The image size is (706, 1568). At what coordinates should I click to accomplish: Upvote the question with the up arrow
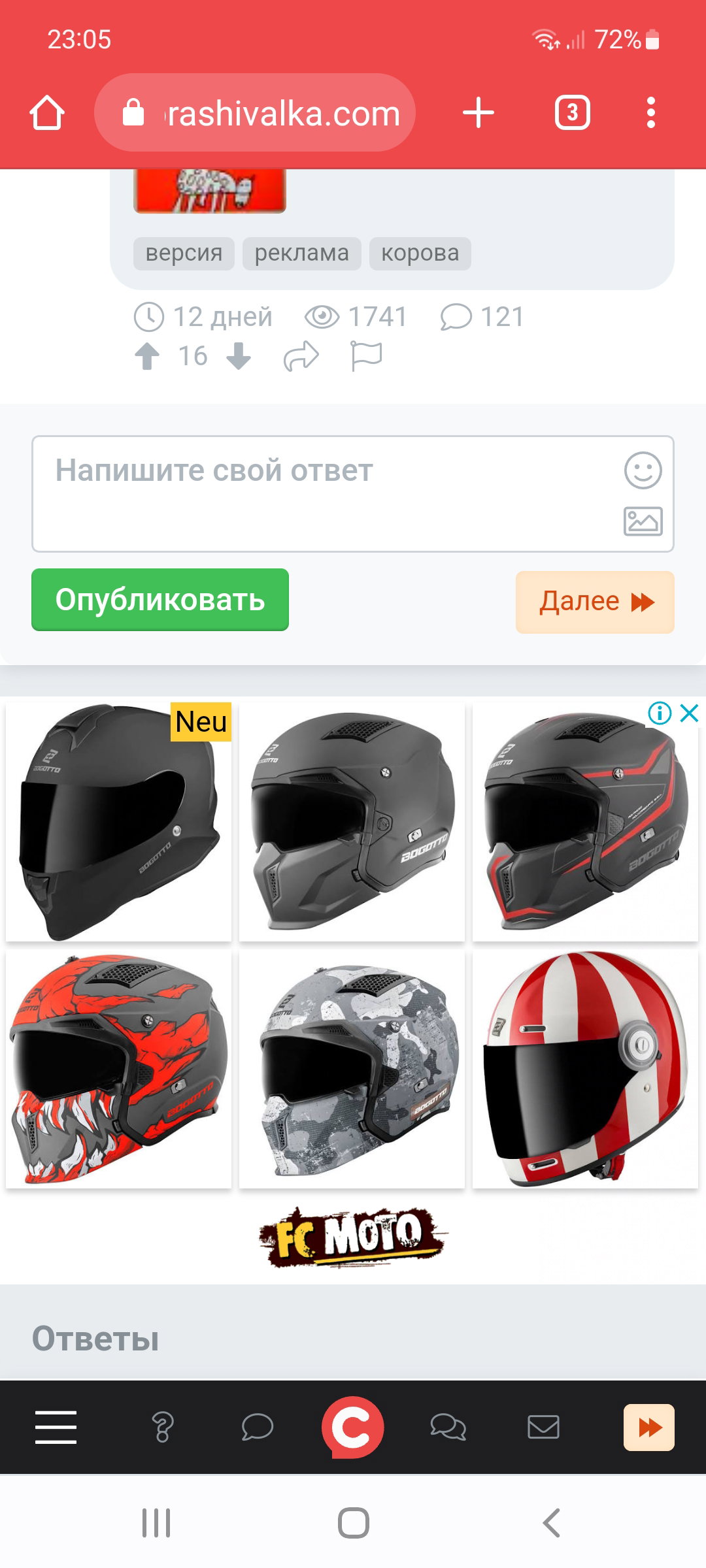[x=148, y=356]
